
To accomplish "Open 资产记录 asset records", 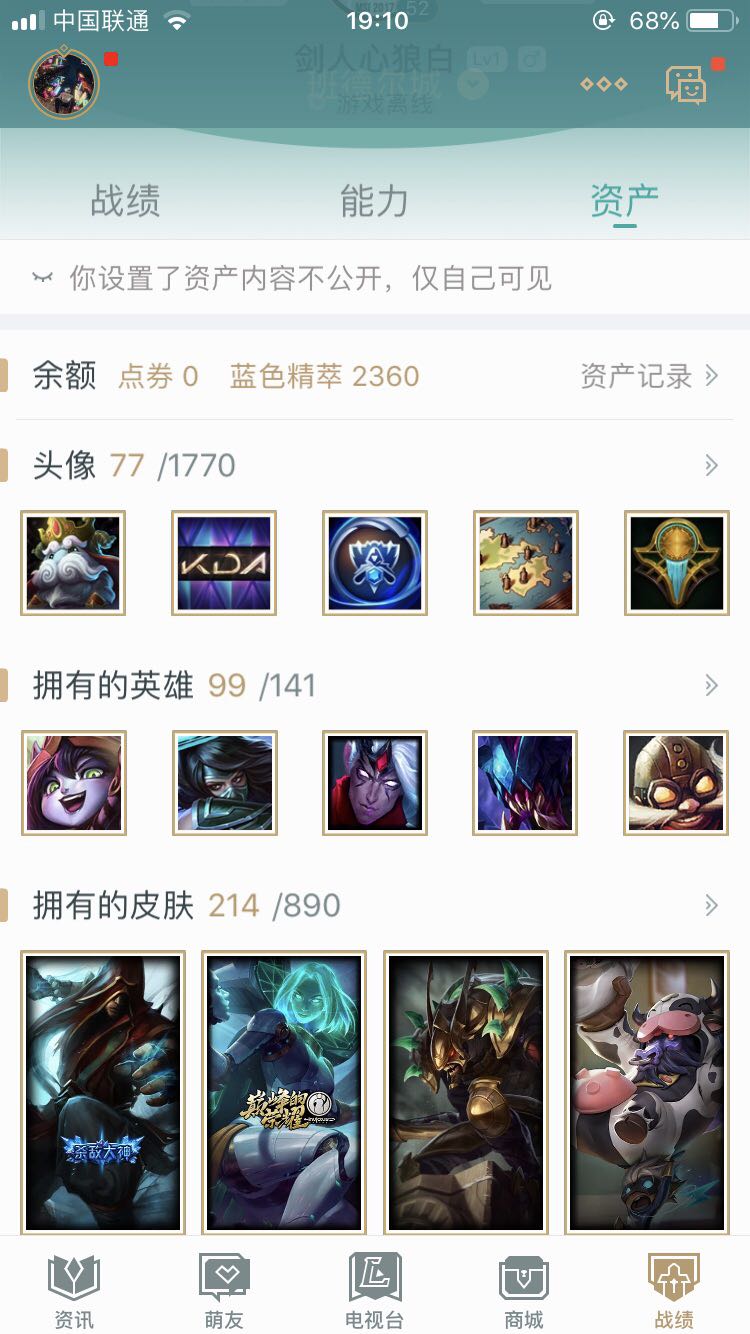I will (x=649, y=376).
